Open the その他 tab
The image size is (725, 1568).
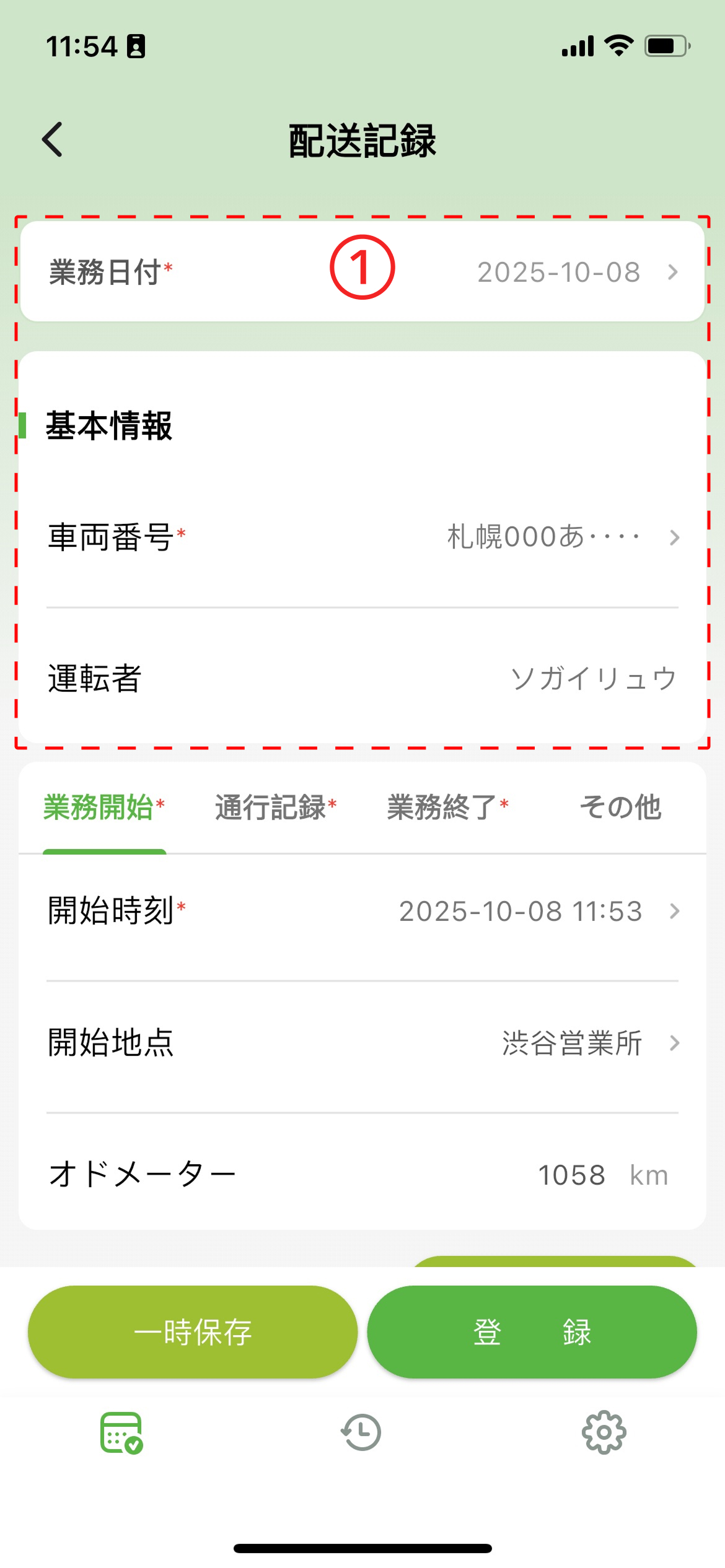tap(620, 808)
